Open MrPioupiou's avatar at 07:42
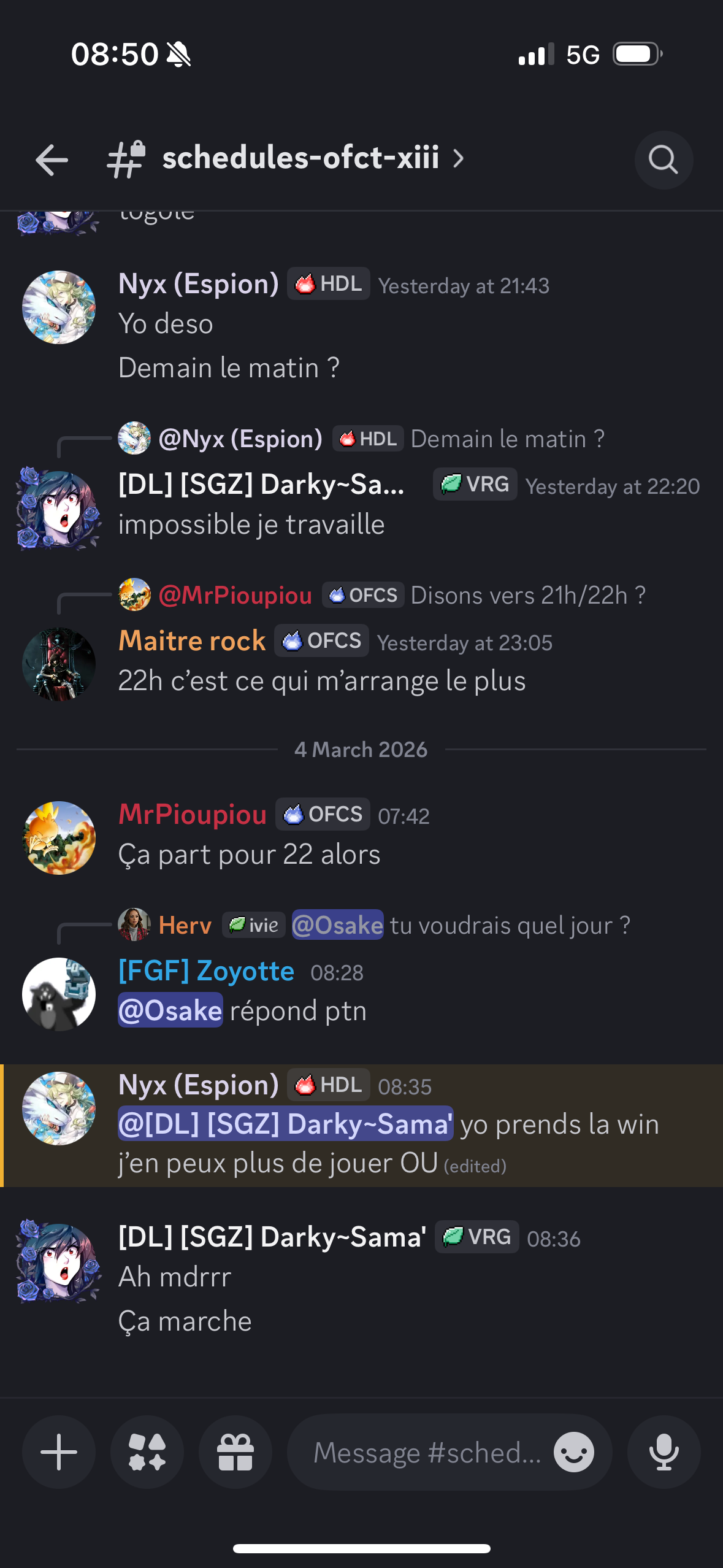Viewport: 723px width, 1568px height. pos(59,837)
